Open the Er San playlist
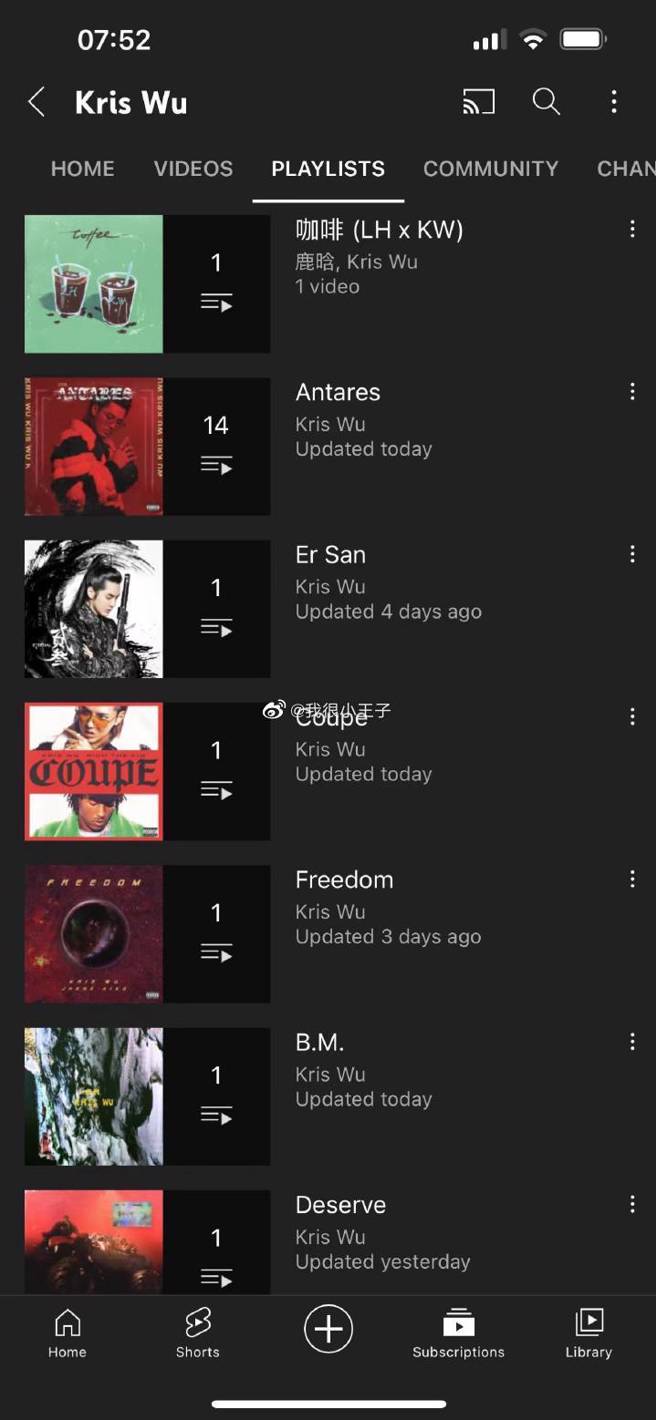This screenshot has height=1420, width=656. (x=330, y=555)
